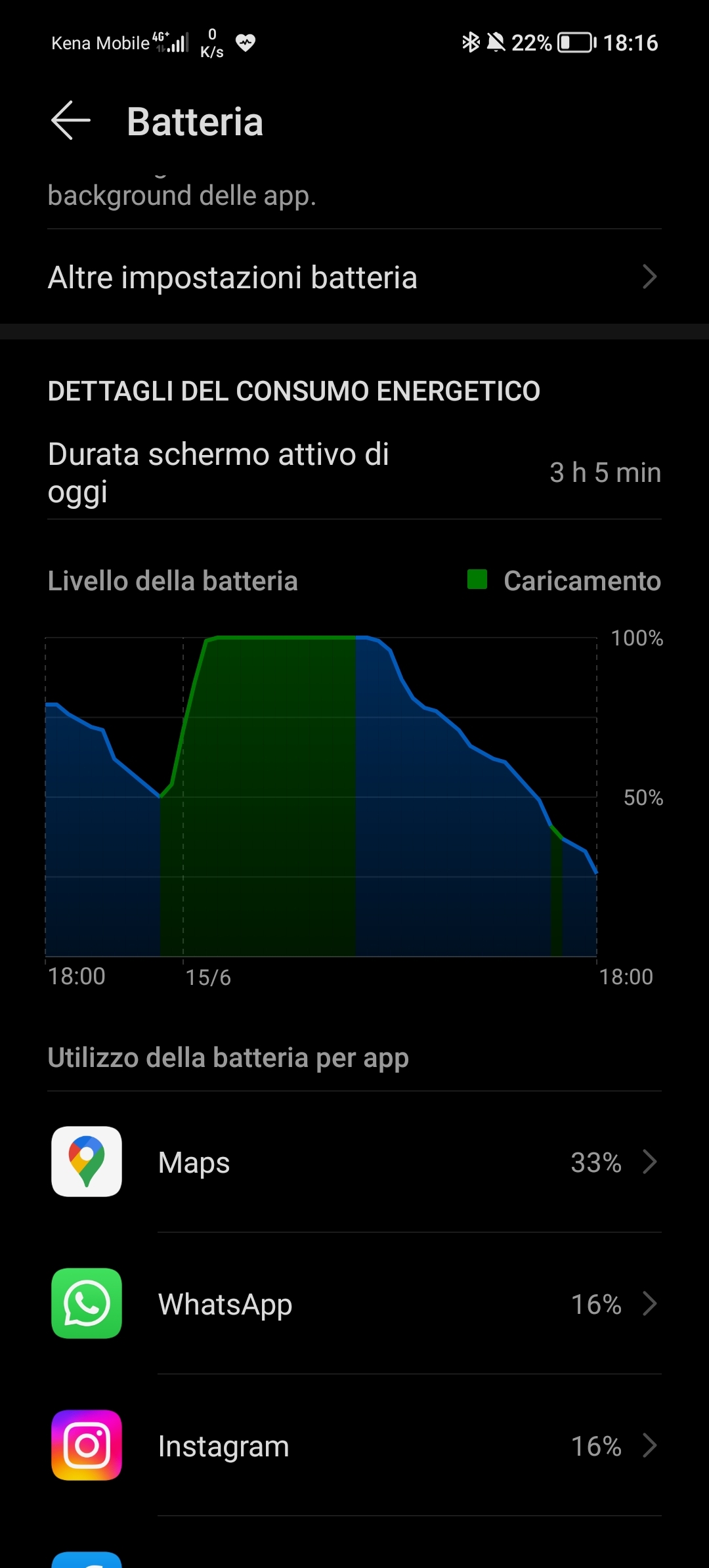Go back from the Batteria screen
This screenshot has height=1568, width=709.
[71, 121]
